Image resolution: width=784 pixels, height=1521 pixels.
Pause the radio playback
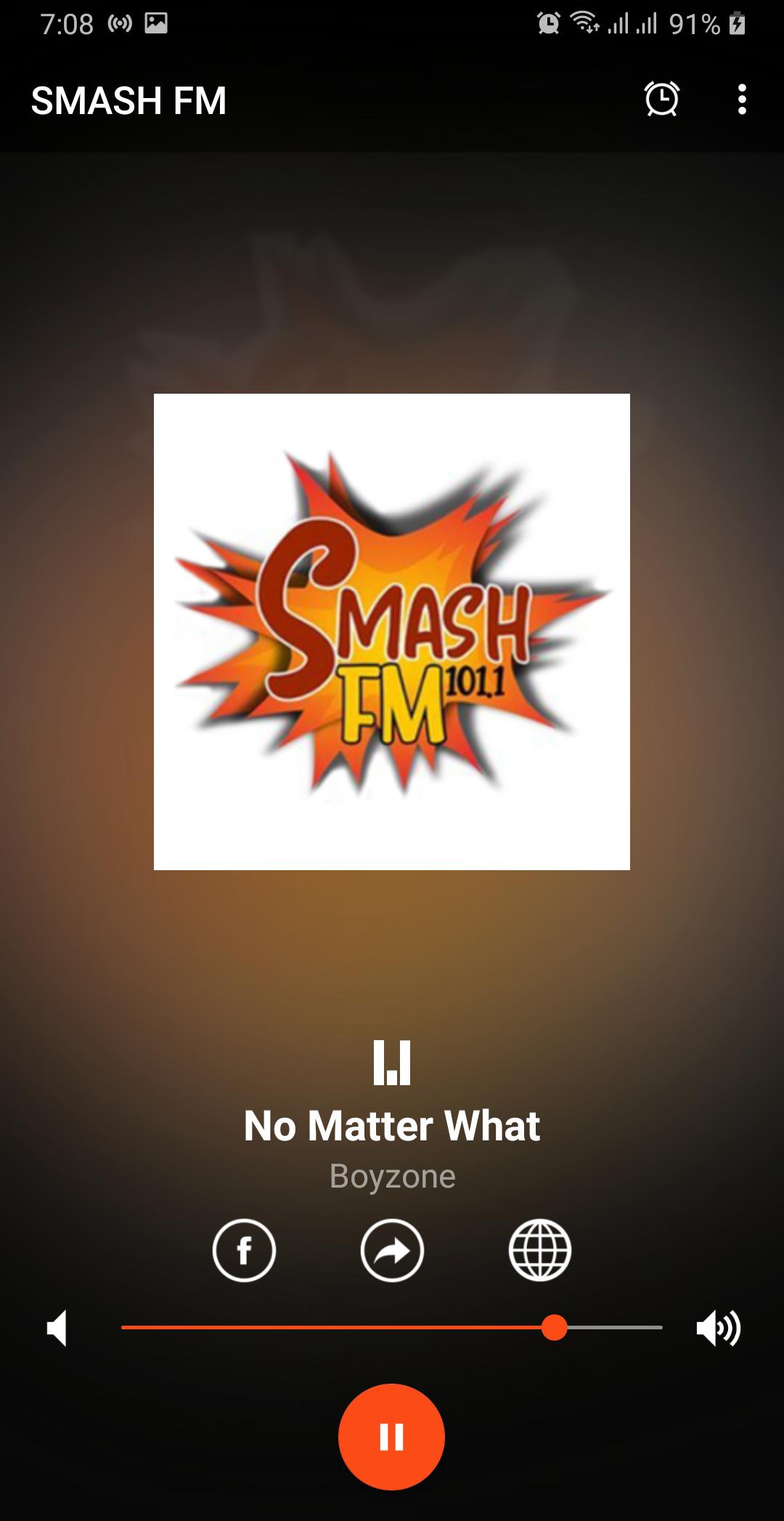(392, 1437)
